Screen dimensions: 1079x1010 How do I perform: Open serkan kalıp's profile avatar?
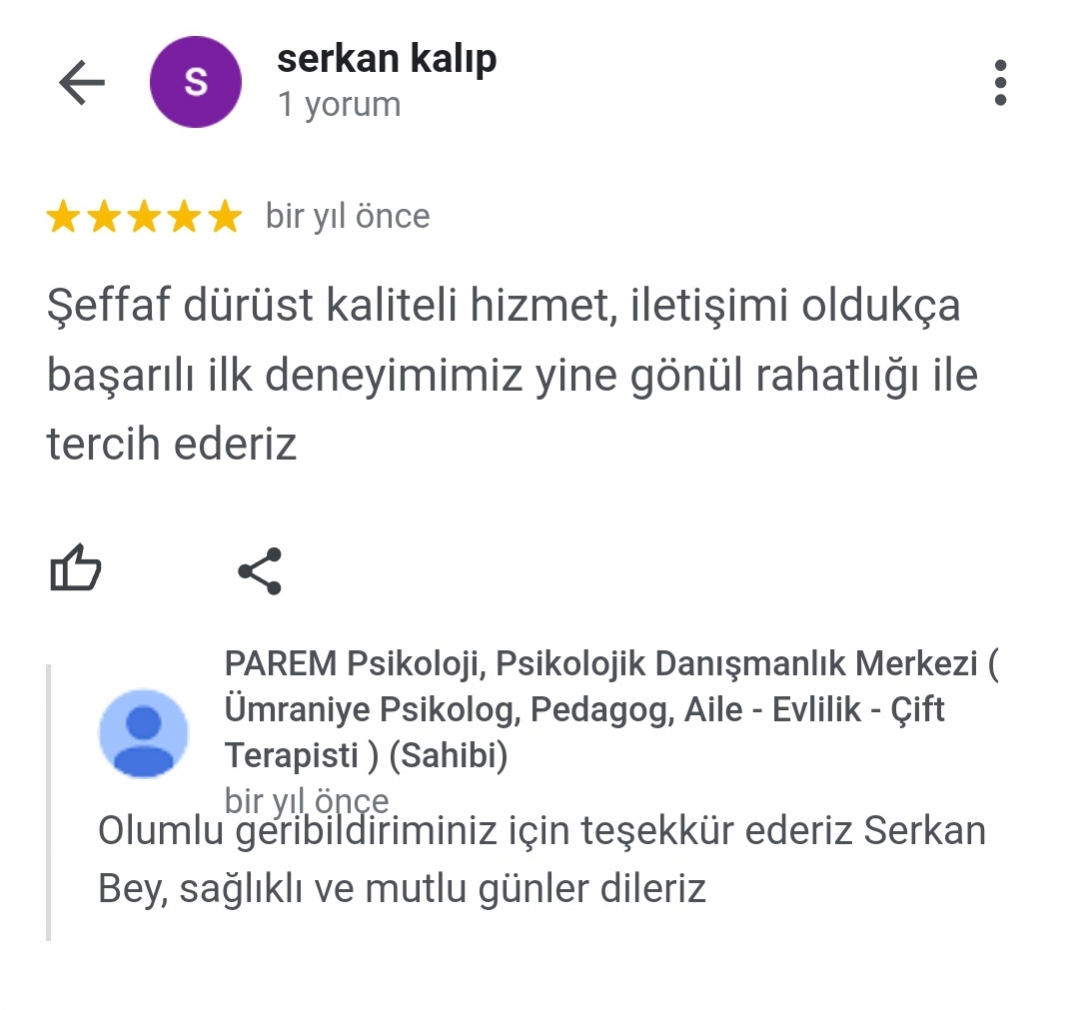195,83
